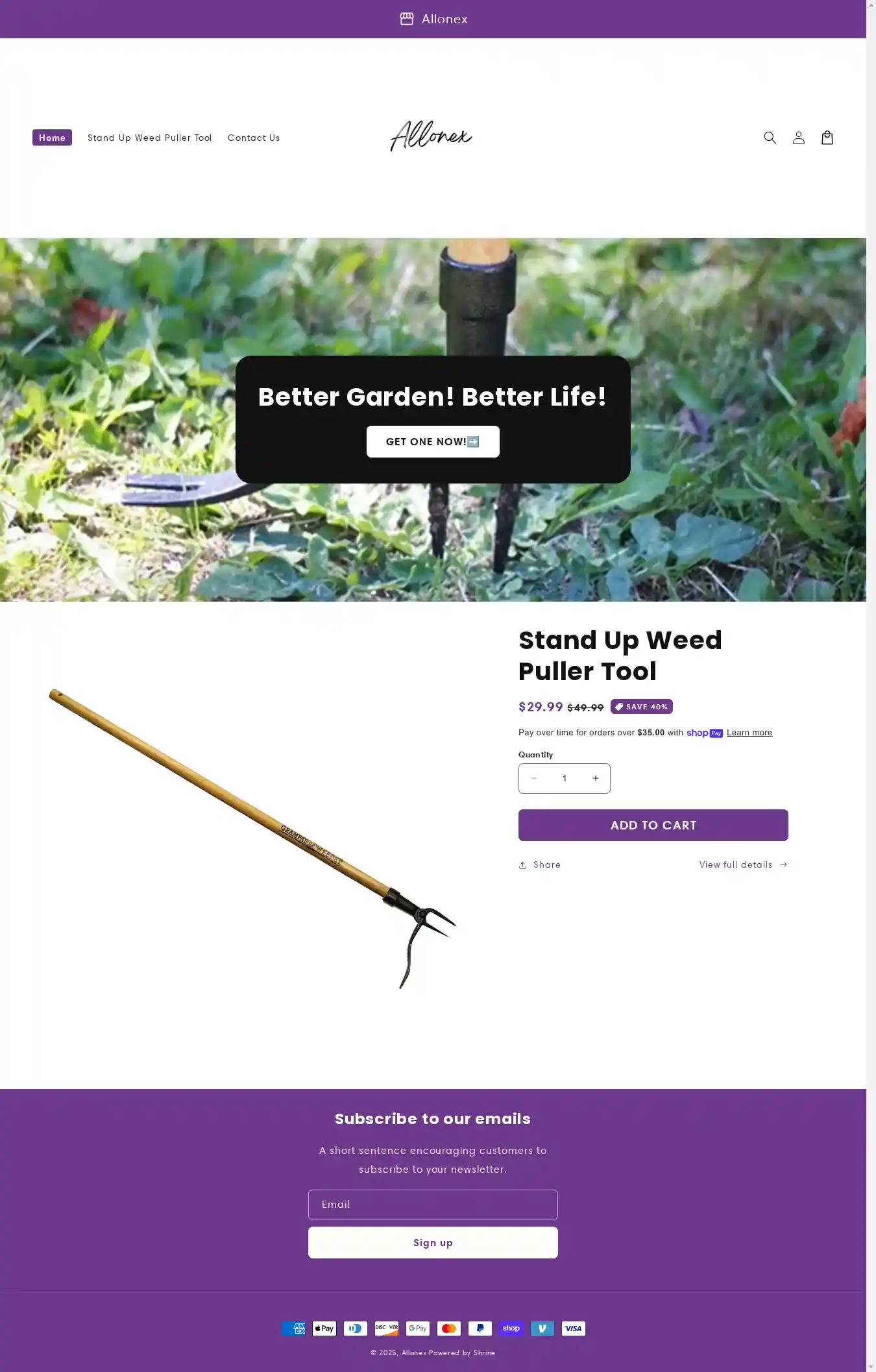Screen dimensions: 876x1372
Task: Add the weed puller to cart
Action: pyautogui.click(x=653, y=825)
